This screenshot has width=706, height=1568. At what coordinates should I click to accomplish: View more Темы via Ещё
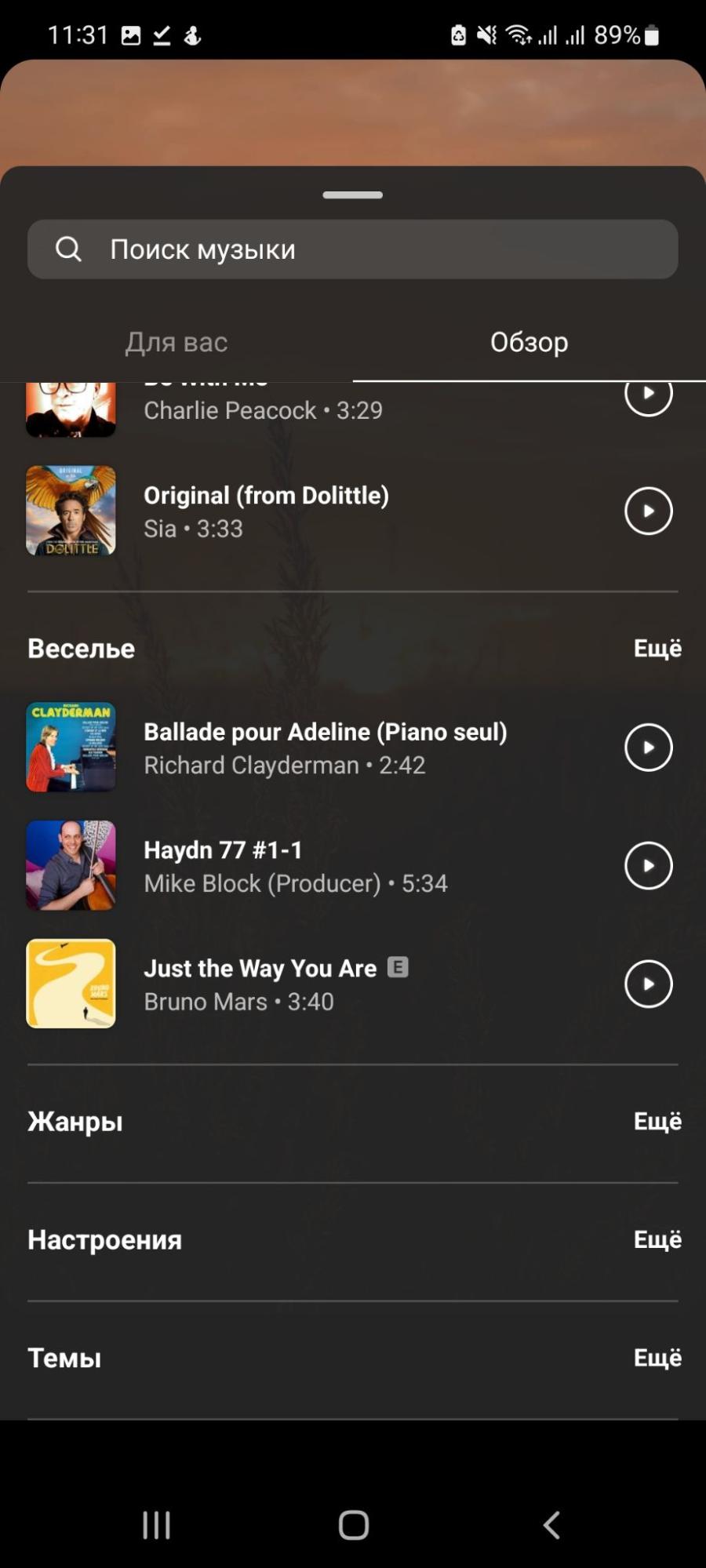[x=657, y=1359]
